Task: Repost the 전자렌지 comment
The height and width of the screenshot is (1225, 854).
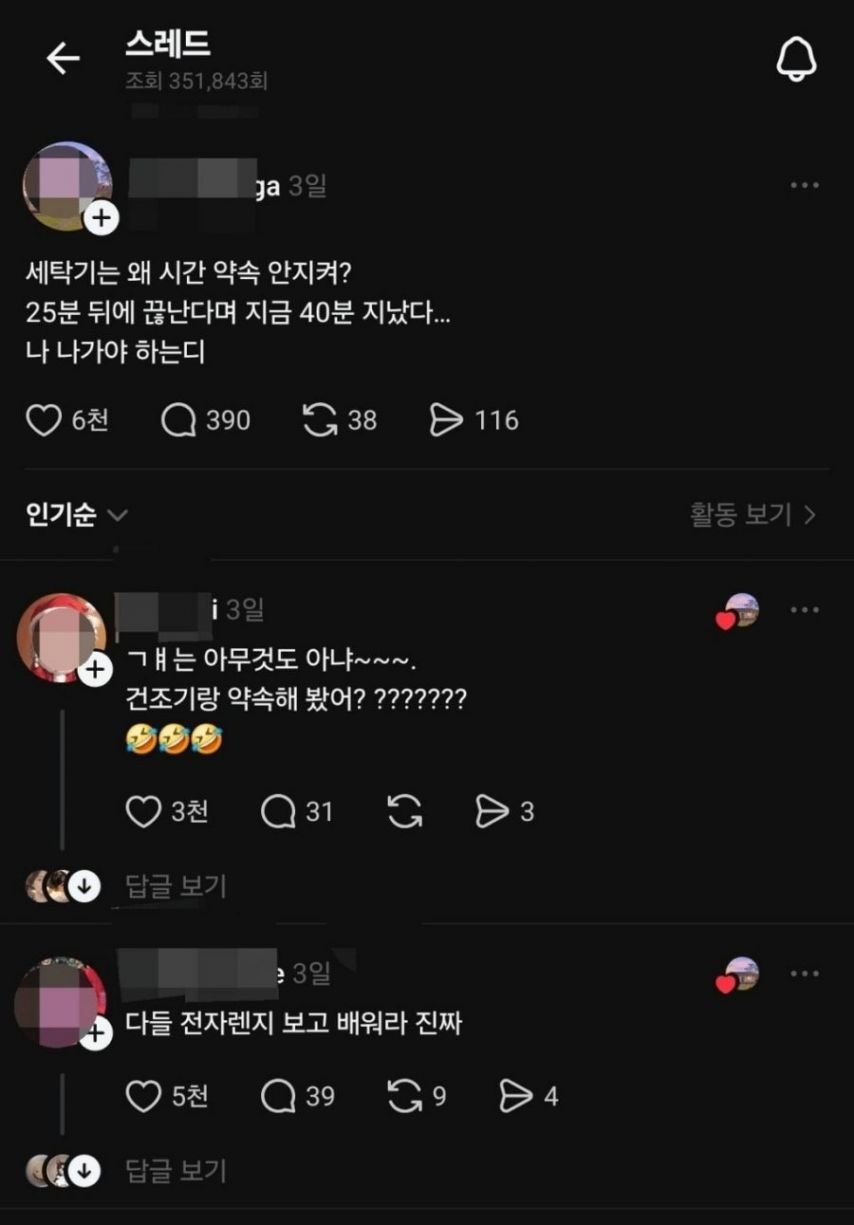Action: pyautogui.click(x=406, y=1097)
